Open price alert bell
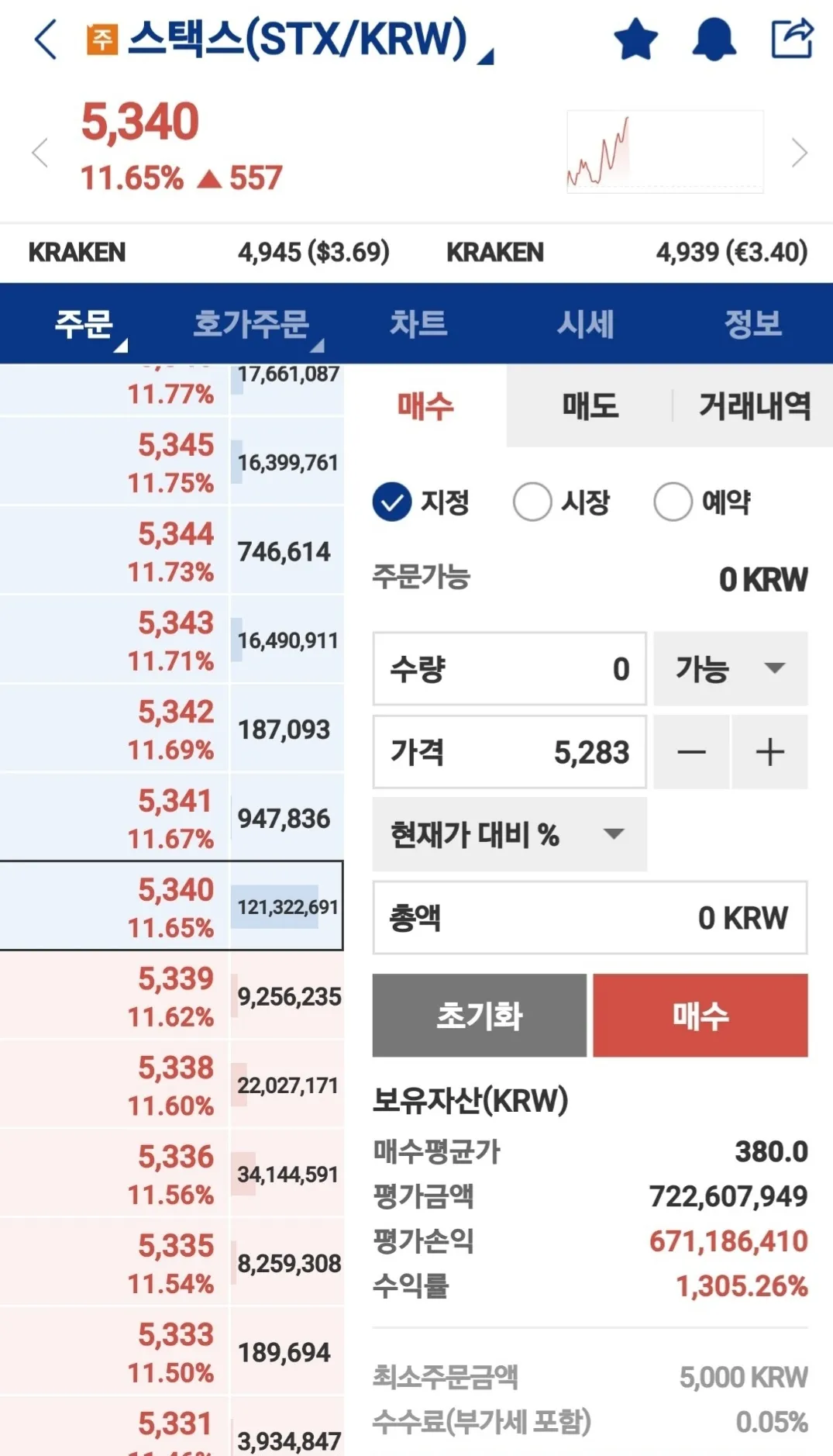 (x=713, y=40)
